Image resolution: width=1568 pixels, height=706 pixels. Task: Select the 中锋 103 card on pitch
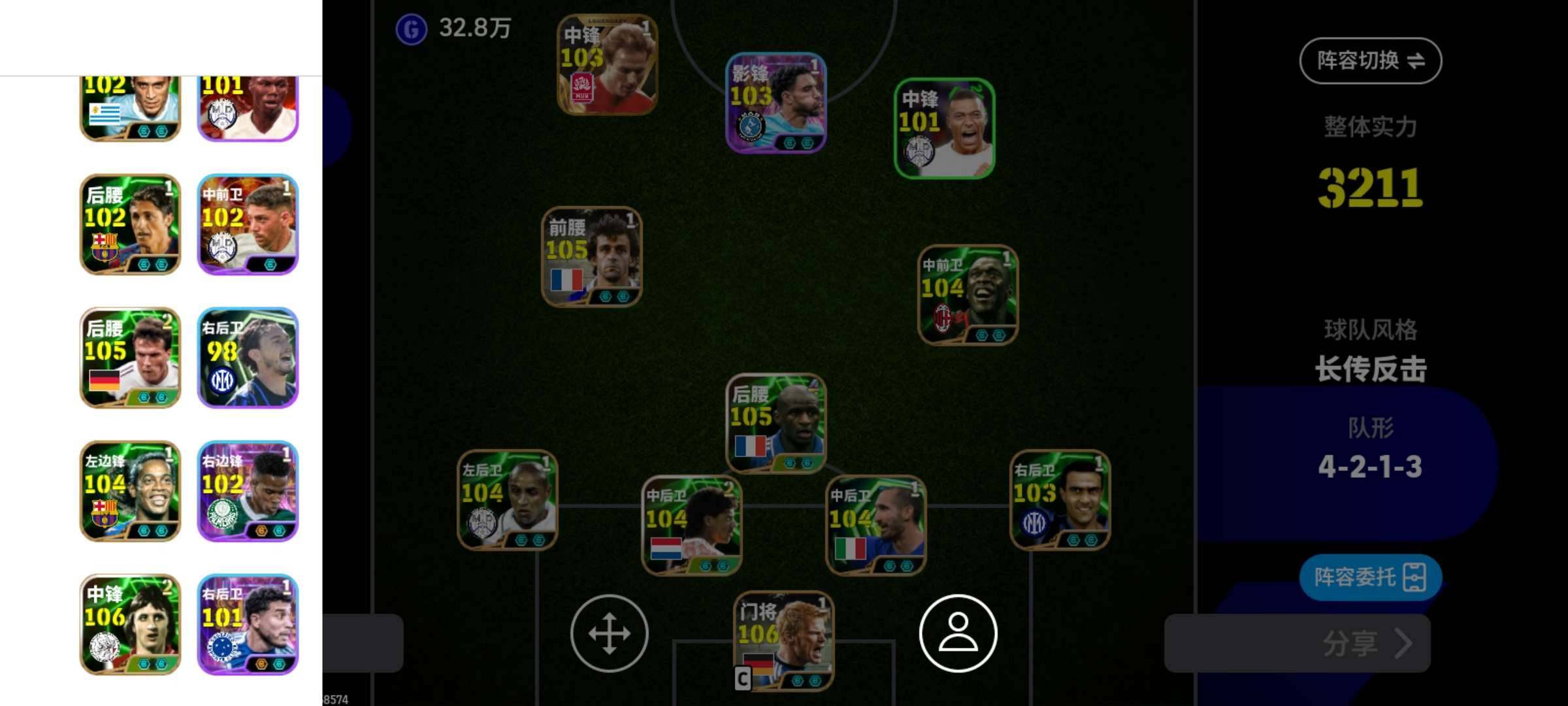coord(607,65)
